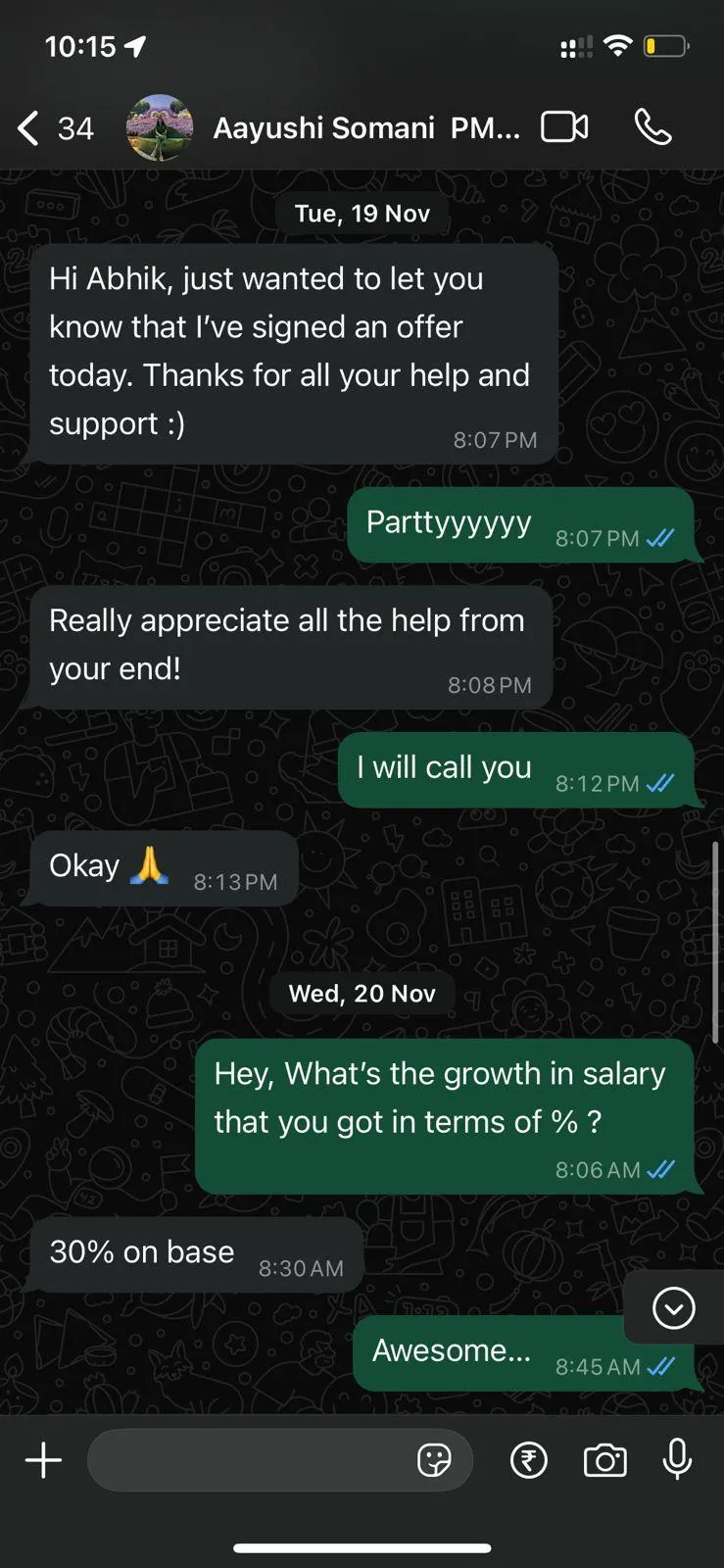Image resolution: width=724 pixels, height=1568 pixels.
Task: Open the camera
Action: [604, 1460]
